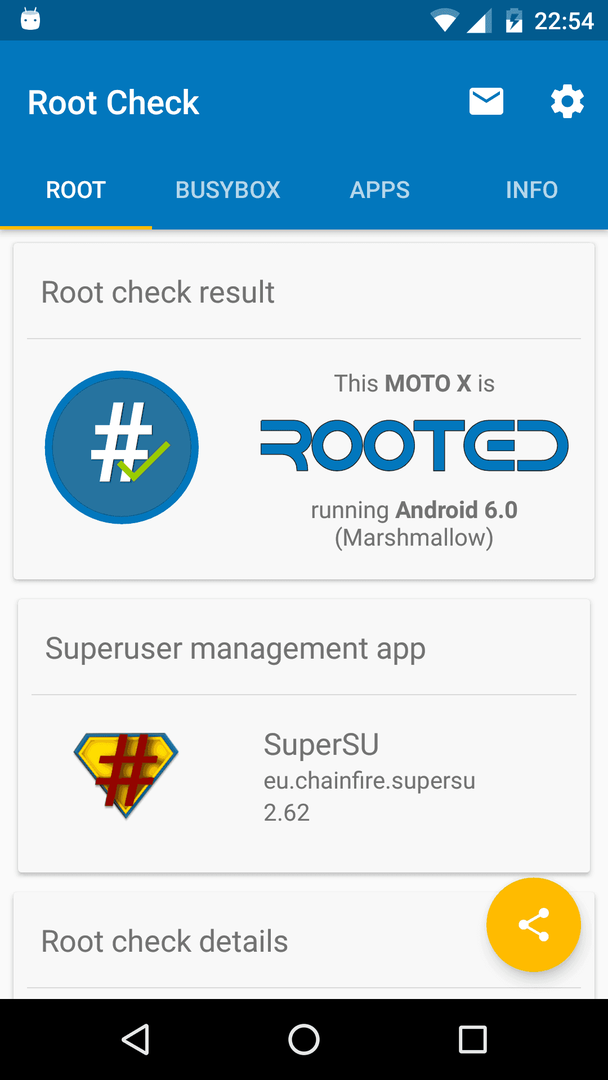Screen dimensions: 608x1080
Task: Switch to the BUSYBOX tab
Action: [228, 190]
